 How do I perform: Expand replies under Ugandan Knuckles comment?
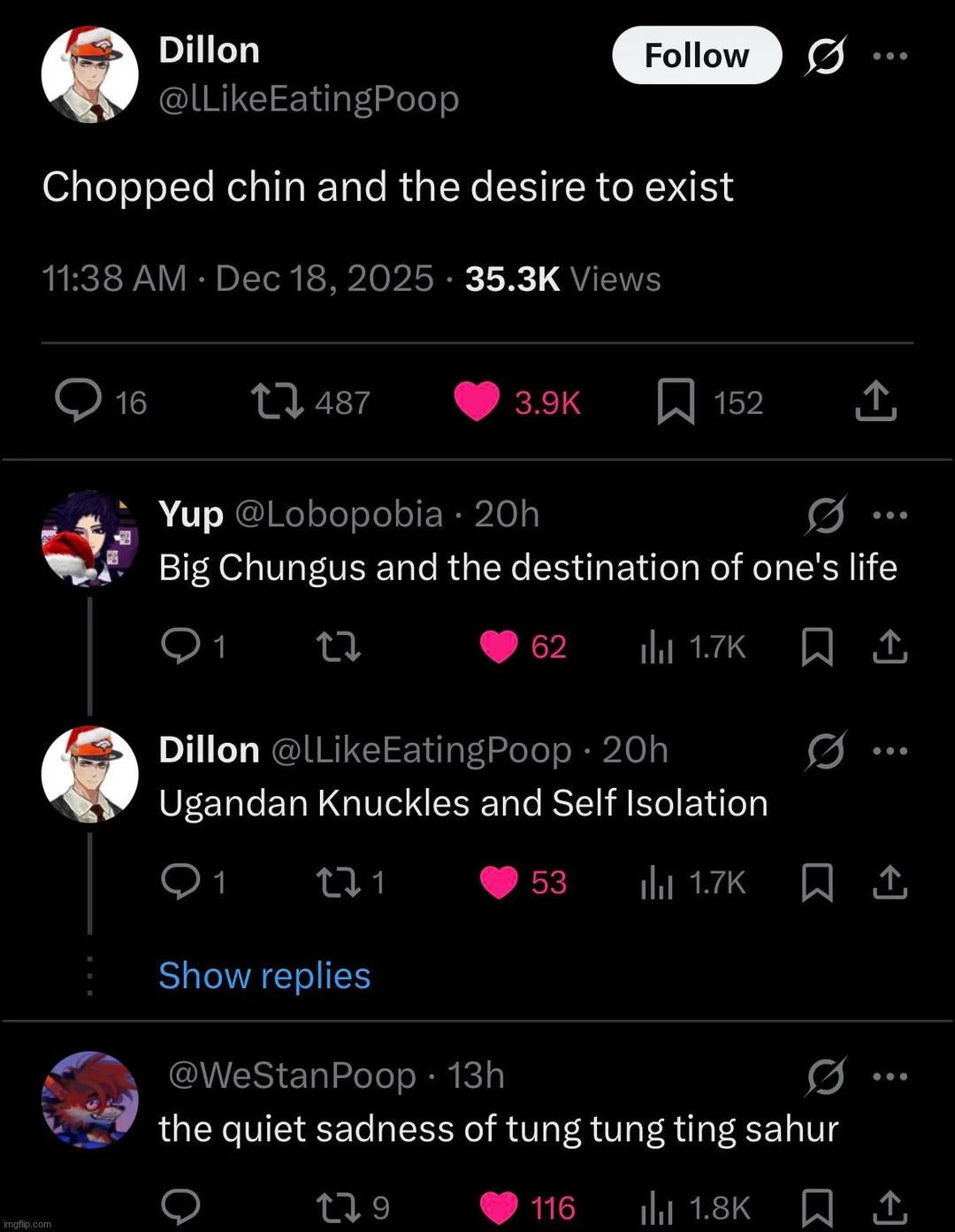(264, 976)
